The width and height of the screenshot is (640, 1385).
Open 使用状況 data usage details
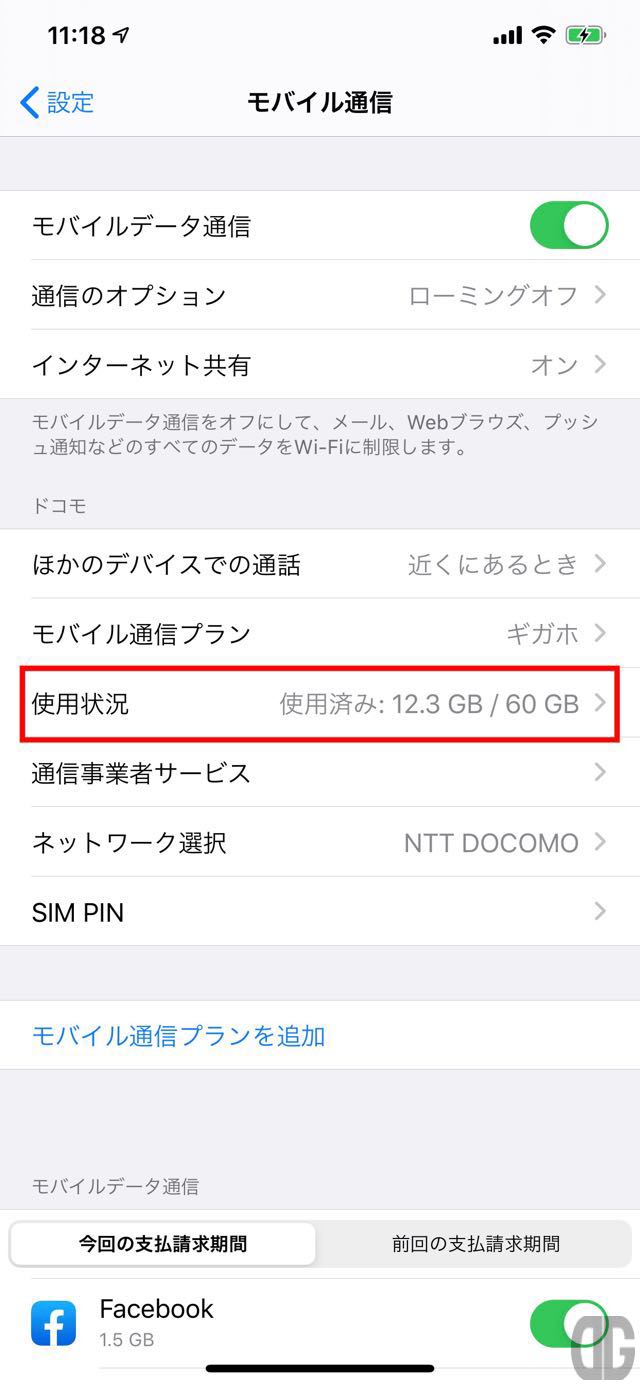(x=320, y=704)
